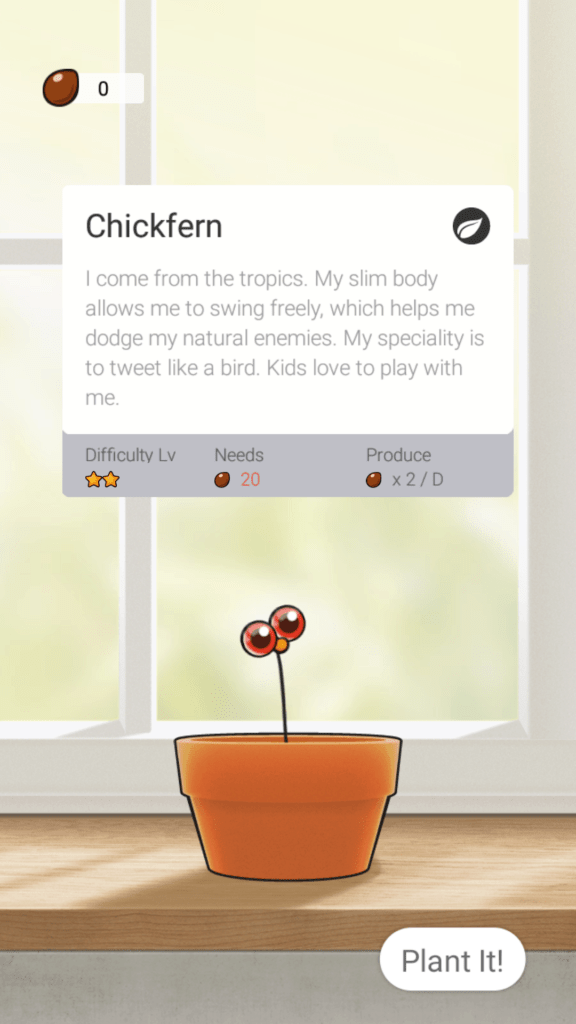This screenshot has height=1024, width=576.
Task: Open the leaf icon on Chickfern card
Action: (x=472, y=226)
